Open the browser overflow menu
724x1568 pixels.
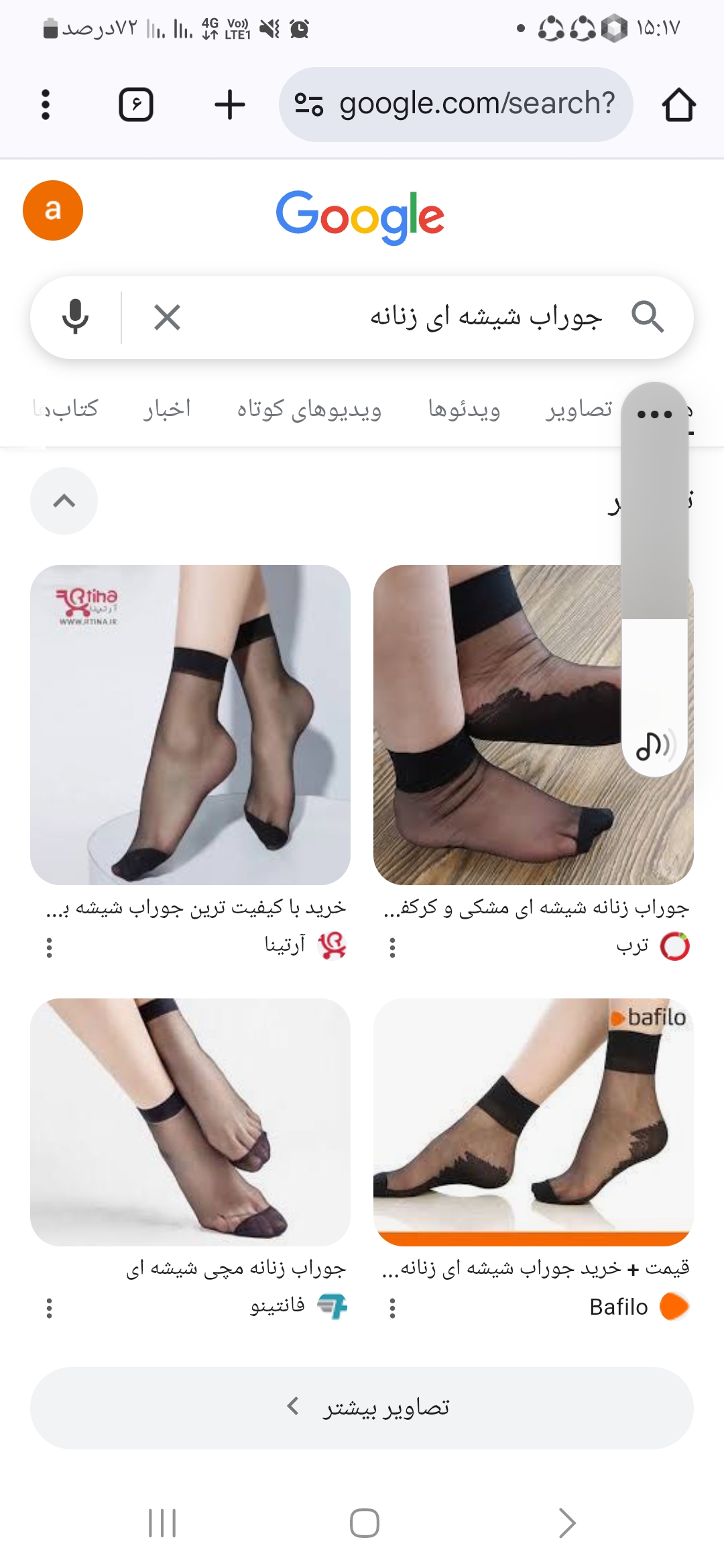coord(46,105)
